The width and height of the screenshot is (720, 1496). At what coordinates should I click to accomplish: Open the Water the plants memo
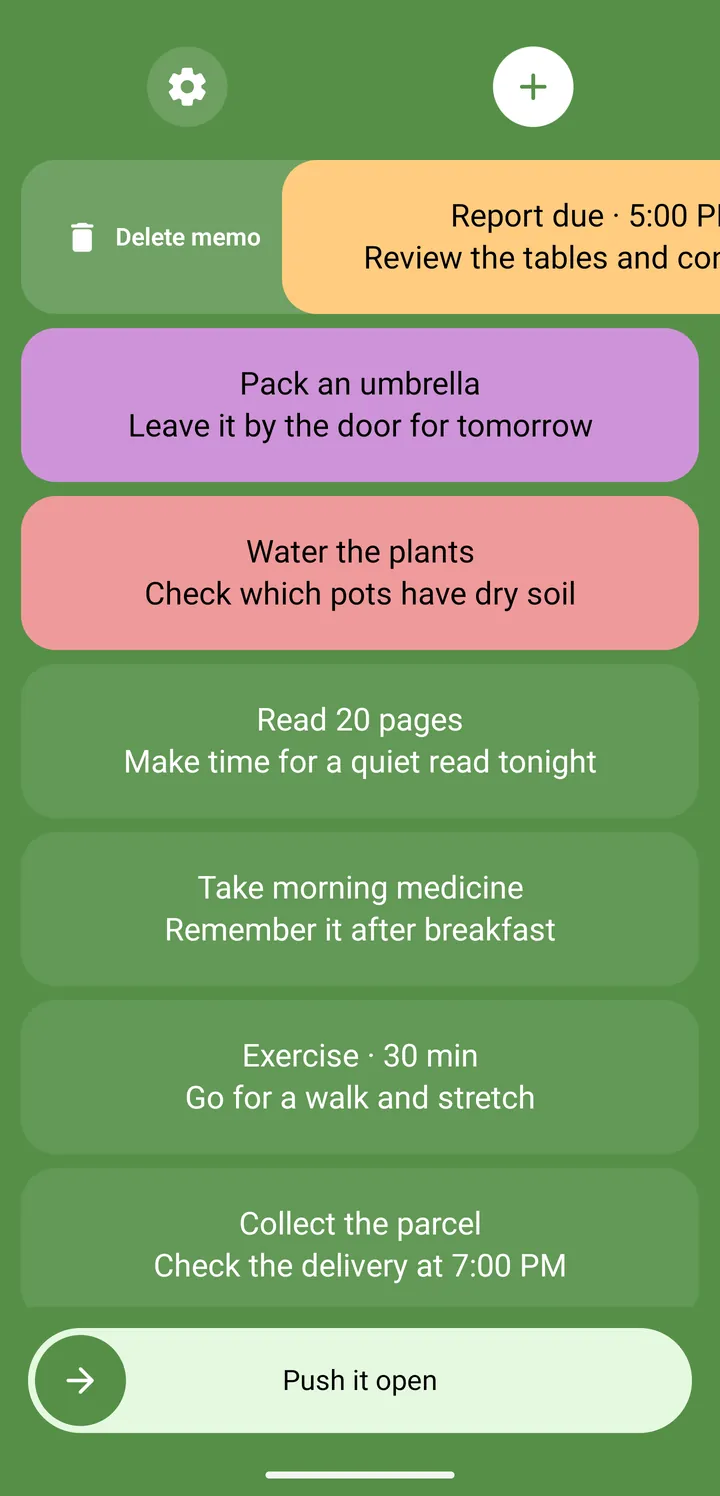pyautogui.click(x=360, y=573)
